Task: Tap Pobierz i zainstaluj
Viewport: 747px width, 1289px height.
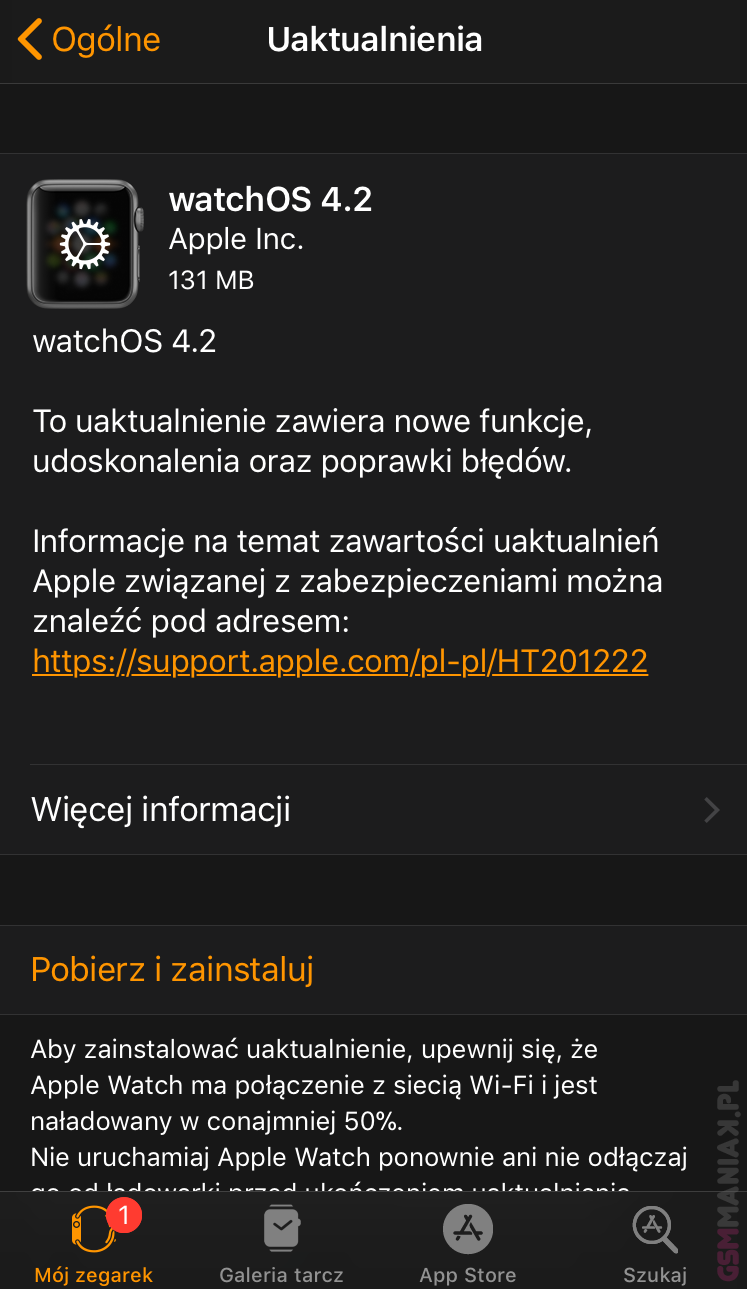Action: tap(173, 969)
